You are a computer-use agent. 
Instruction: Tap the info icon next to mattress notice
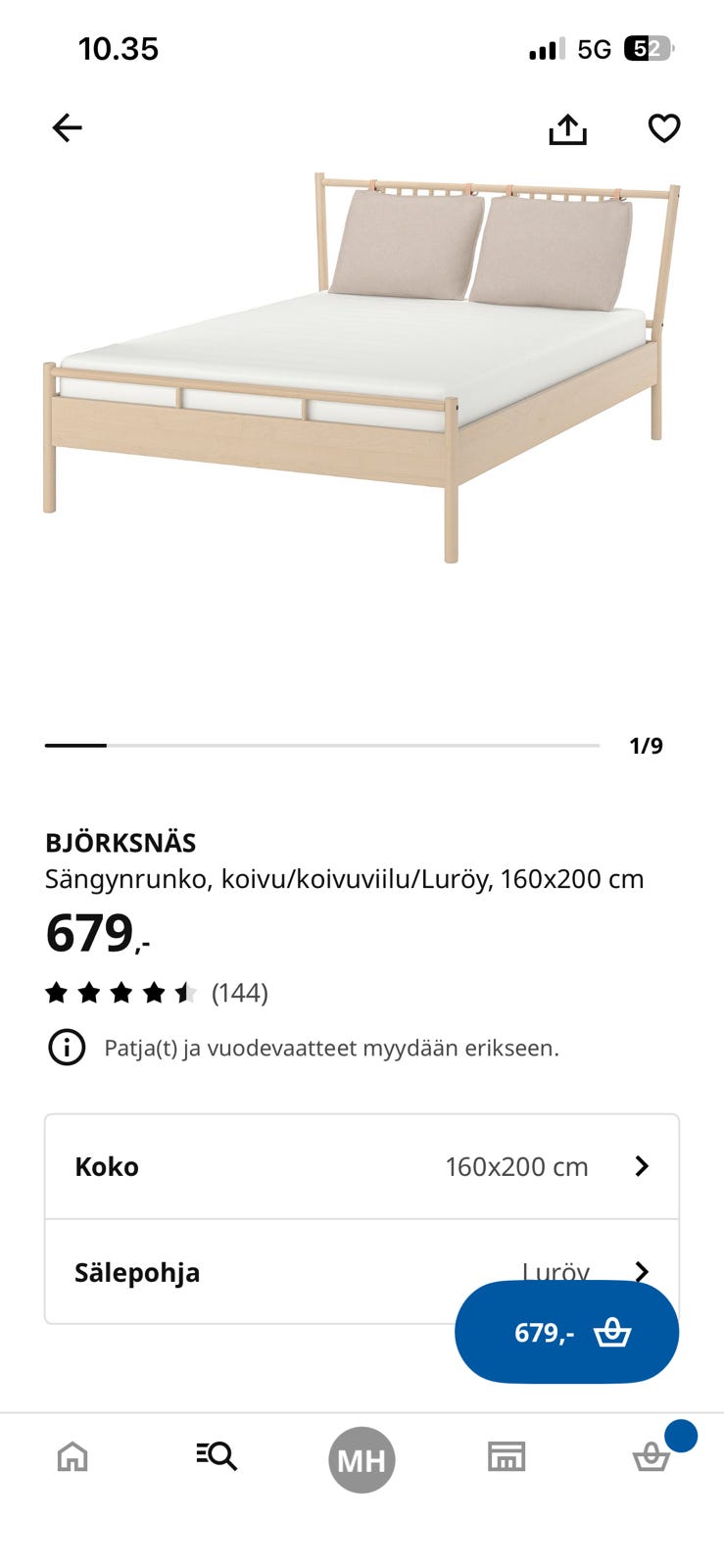65,1047
